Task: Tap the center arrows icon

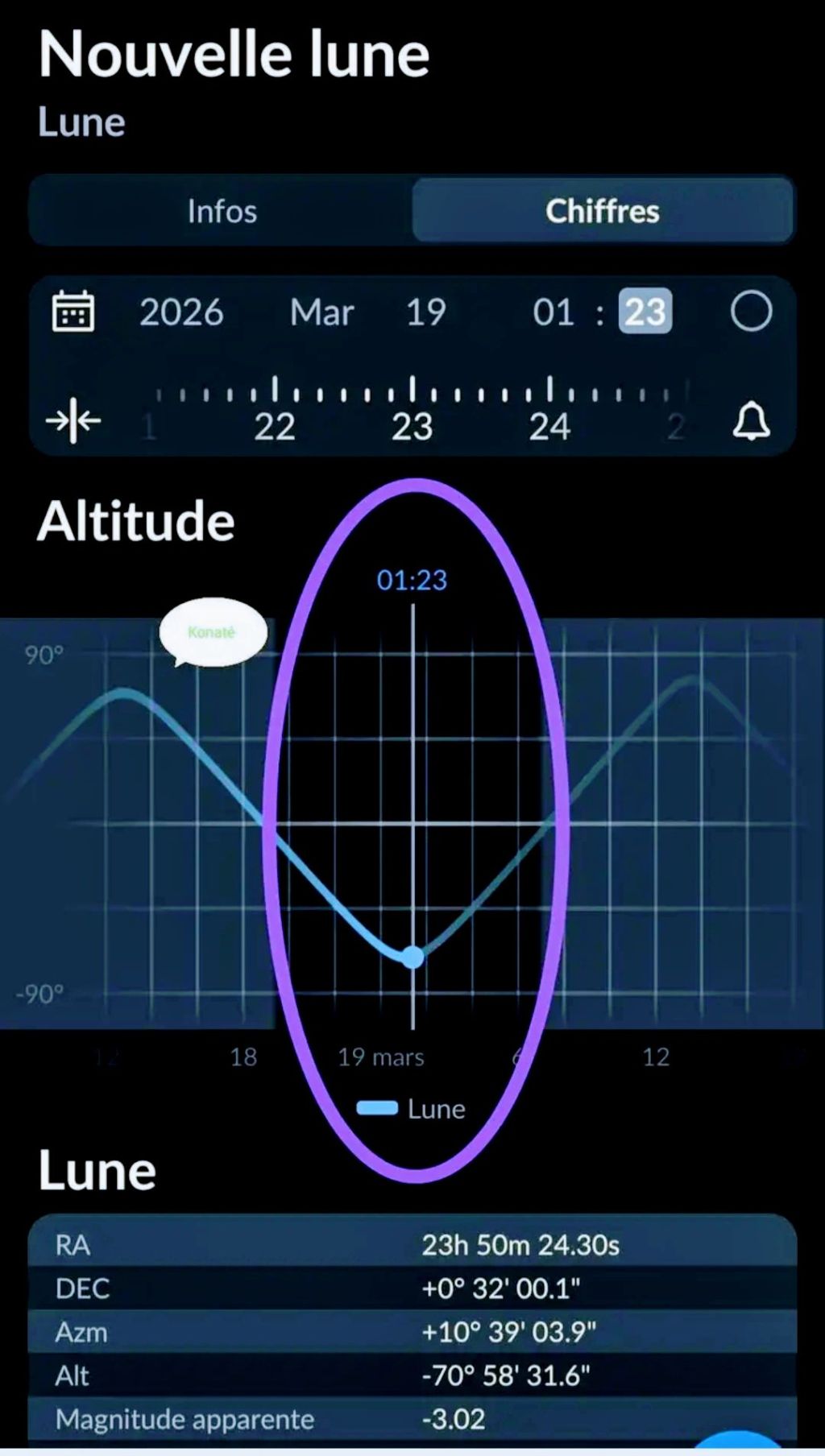Action: [x=73, y=420]
